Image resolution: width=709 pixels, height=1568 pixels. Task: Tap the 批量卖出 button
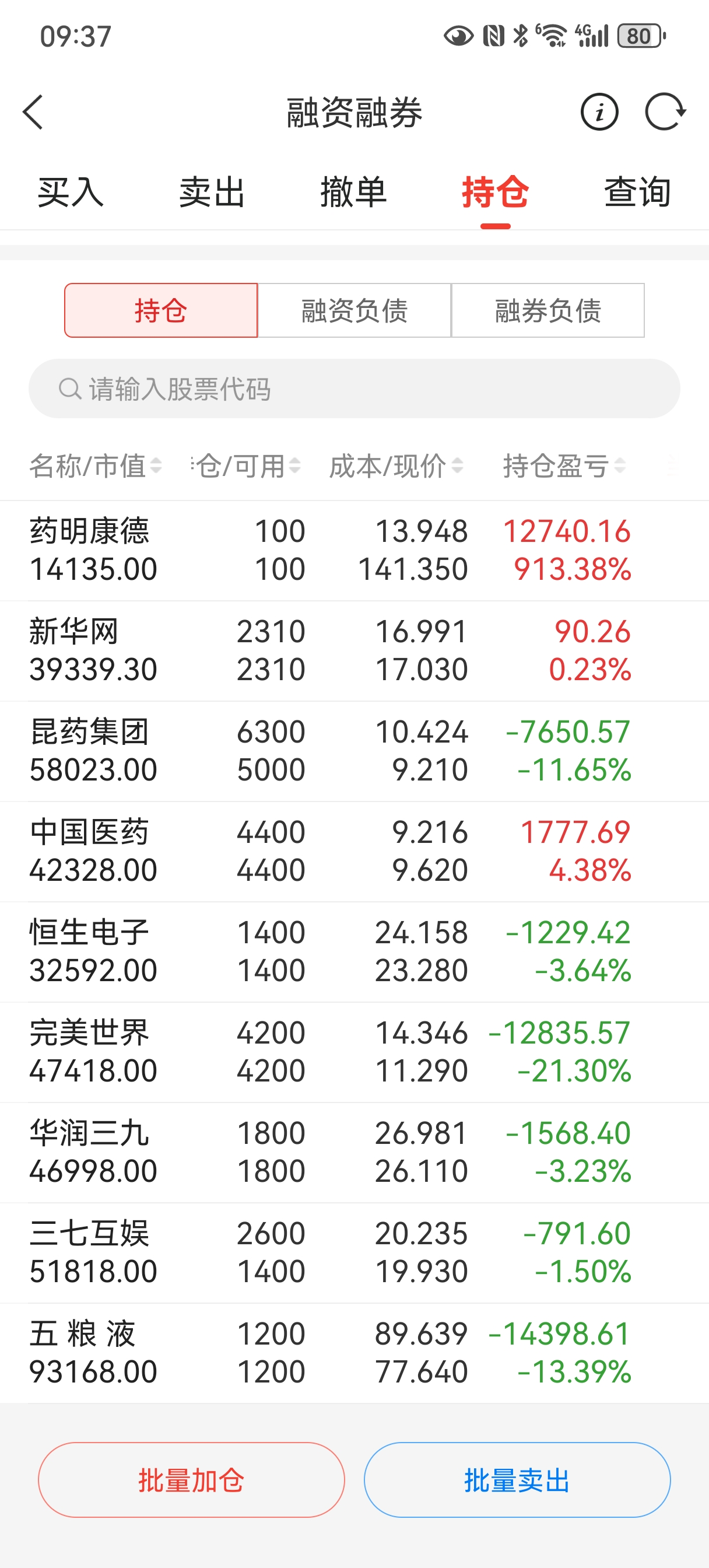517,1480
